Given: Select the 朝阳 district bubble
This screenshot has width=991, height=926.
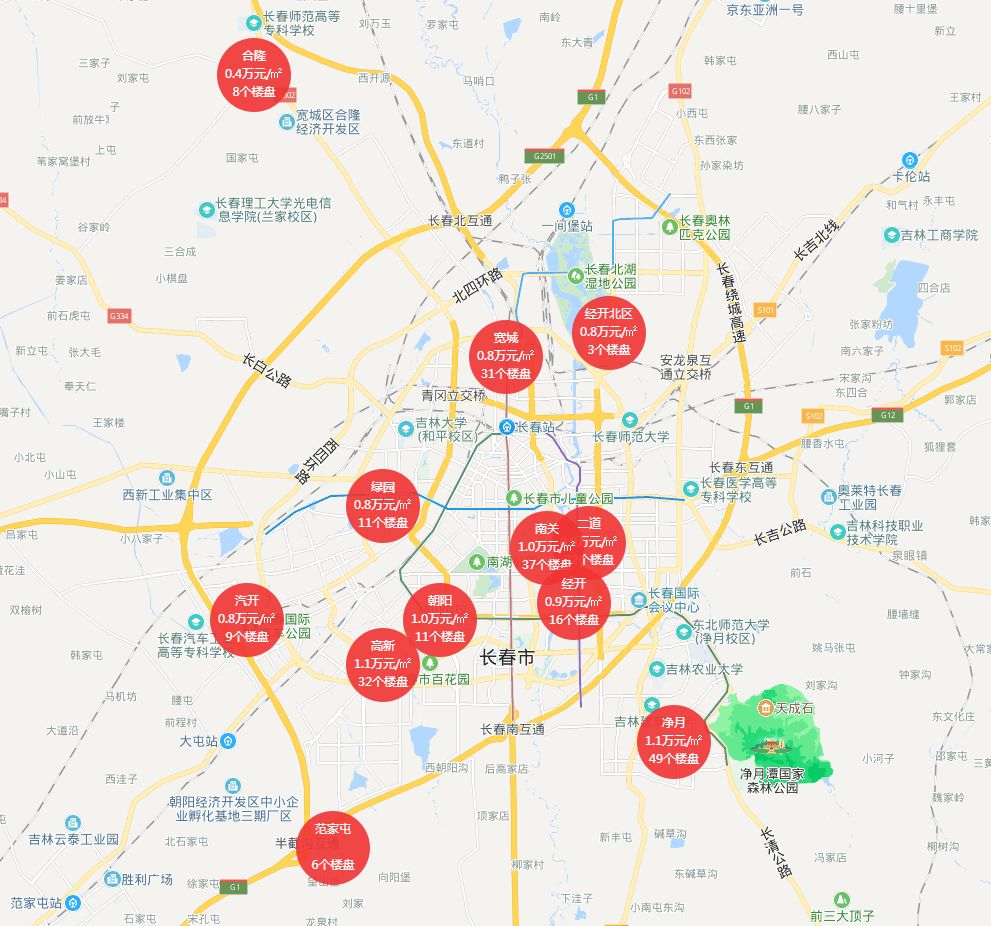Looking at the screenshot, I should (x=439, y=619).
